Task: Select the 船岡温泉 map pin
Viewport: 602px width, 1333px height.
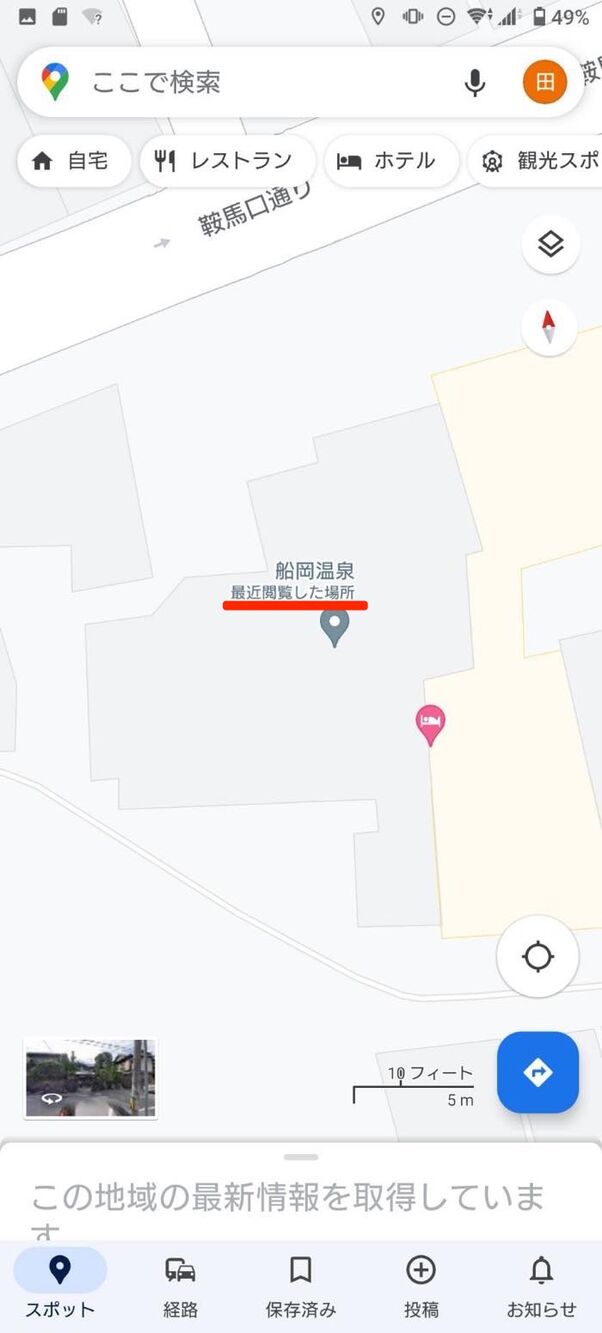Action: pos(334,627)
